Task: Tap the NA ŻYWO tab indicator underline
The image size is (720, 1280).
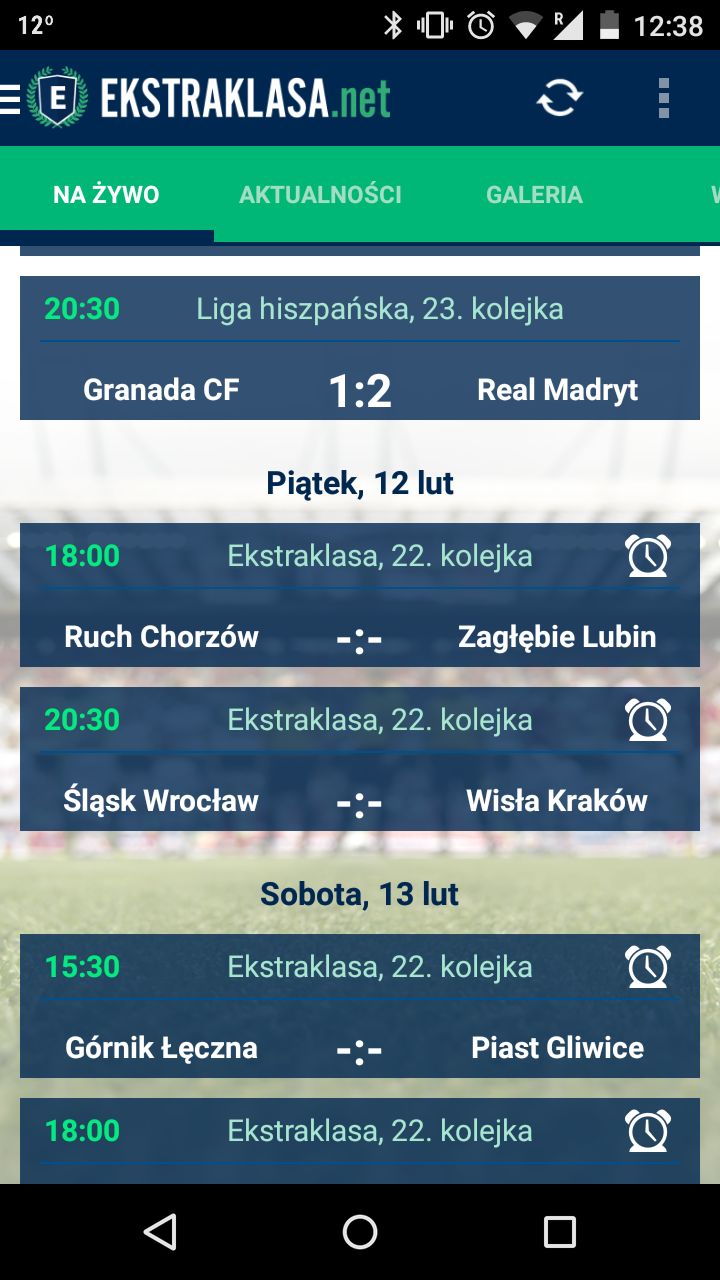Action: (x=106, y=234)
